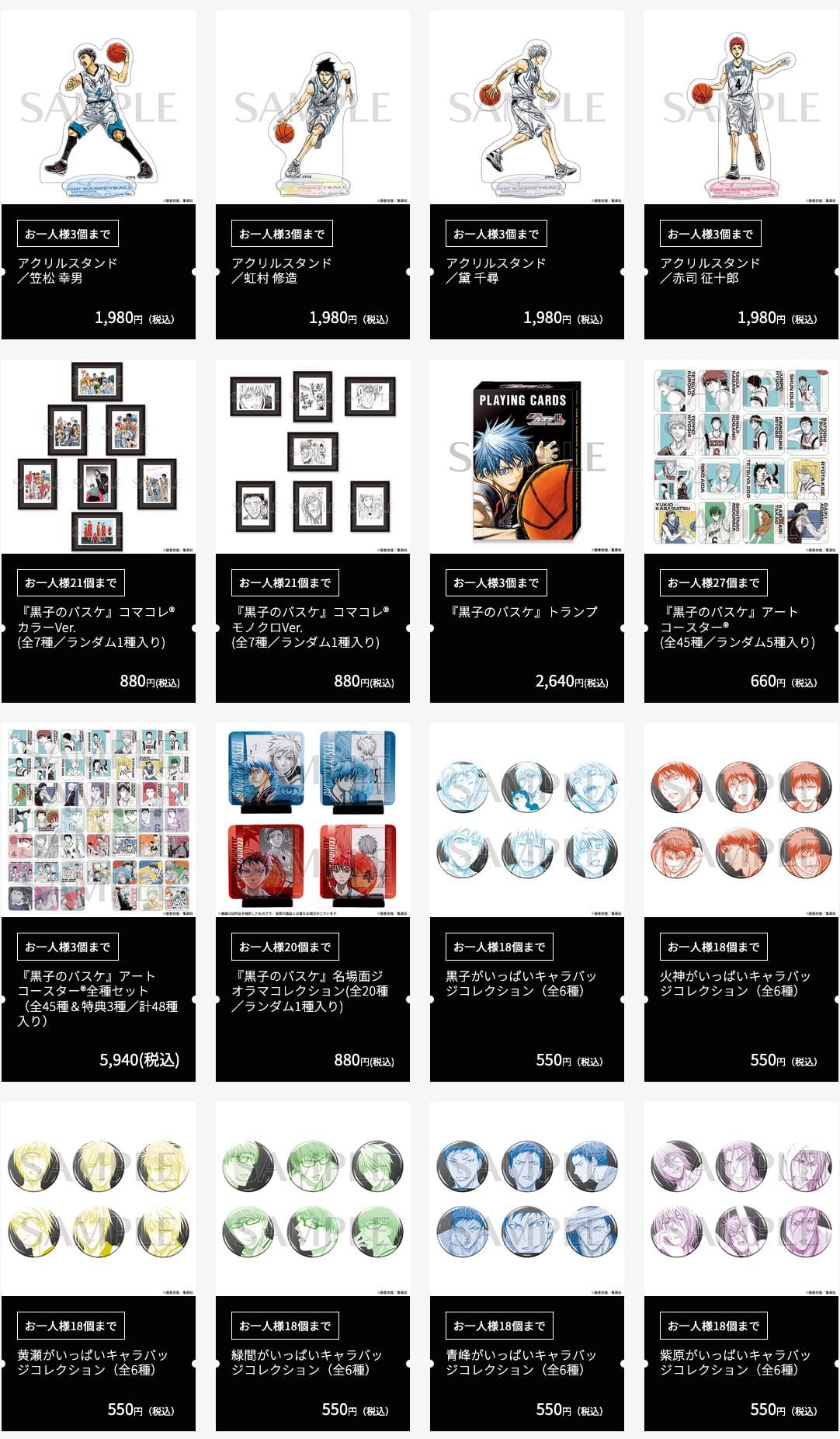840x1439 pixels.
Task: Select the アクリルスタンド/黛 千尋 card
Action: pyautogui.click(x=527, y=175)
